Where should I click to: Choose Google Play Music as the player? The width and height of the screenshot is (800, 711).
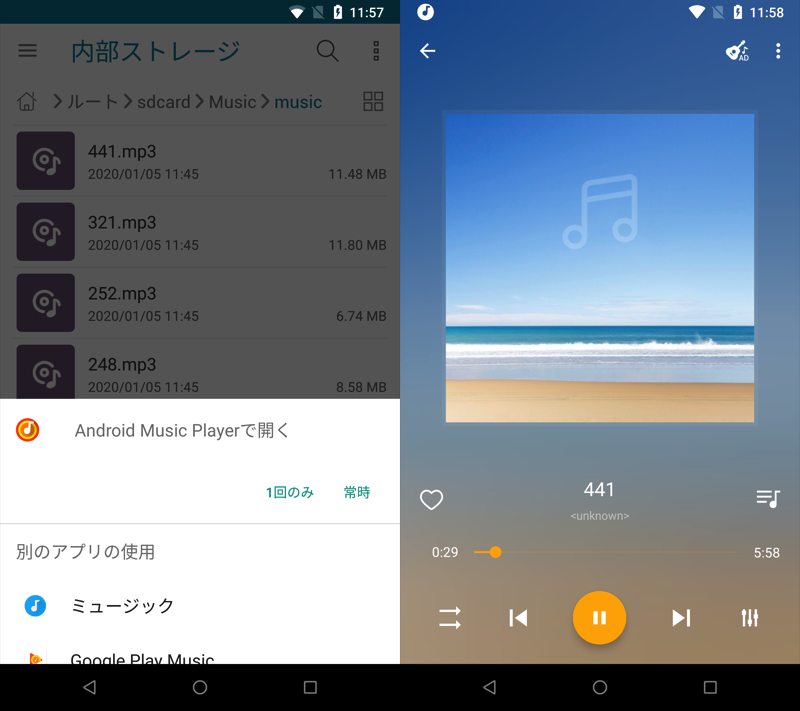(140, 658)
